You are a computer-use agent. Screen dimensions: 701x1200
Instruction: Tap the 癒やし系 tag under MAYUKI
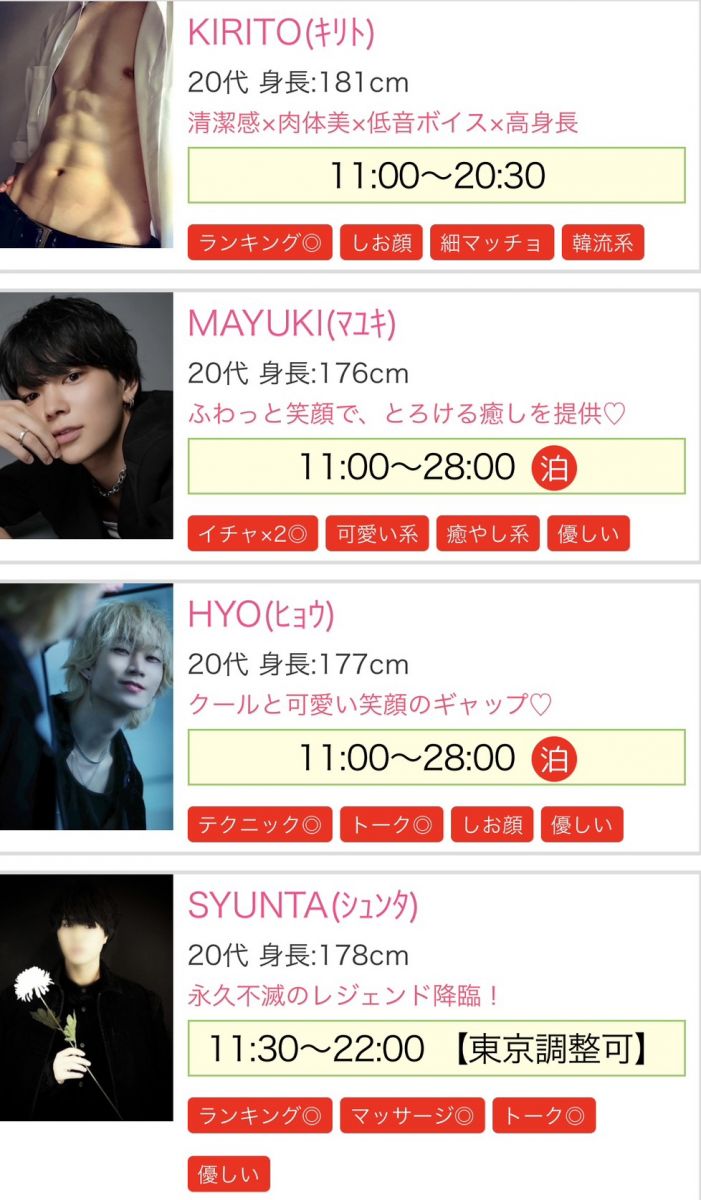[487, 534]
